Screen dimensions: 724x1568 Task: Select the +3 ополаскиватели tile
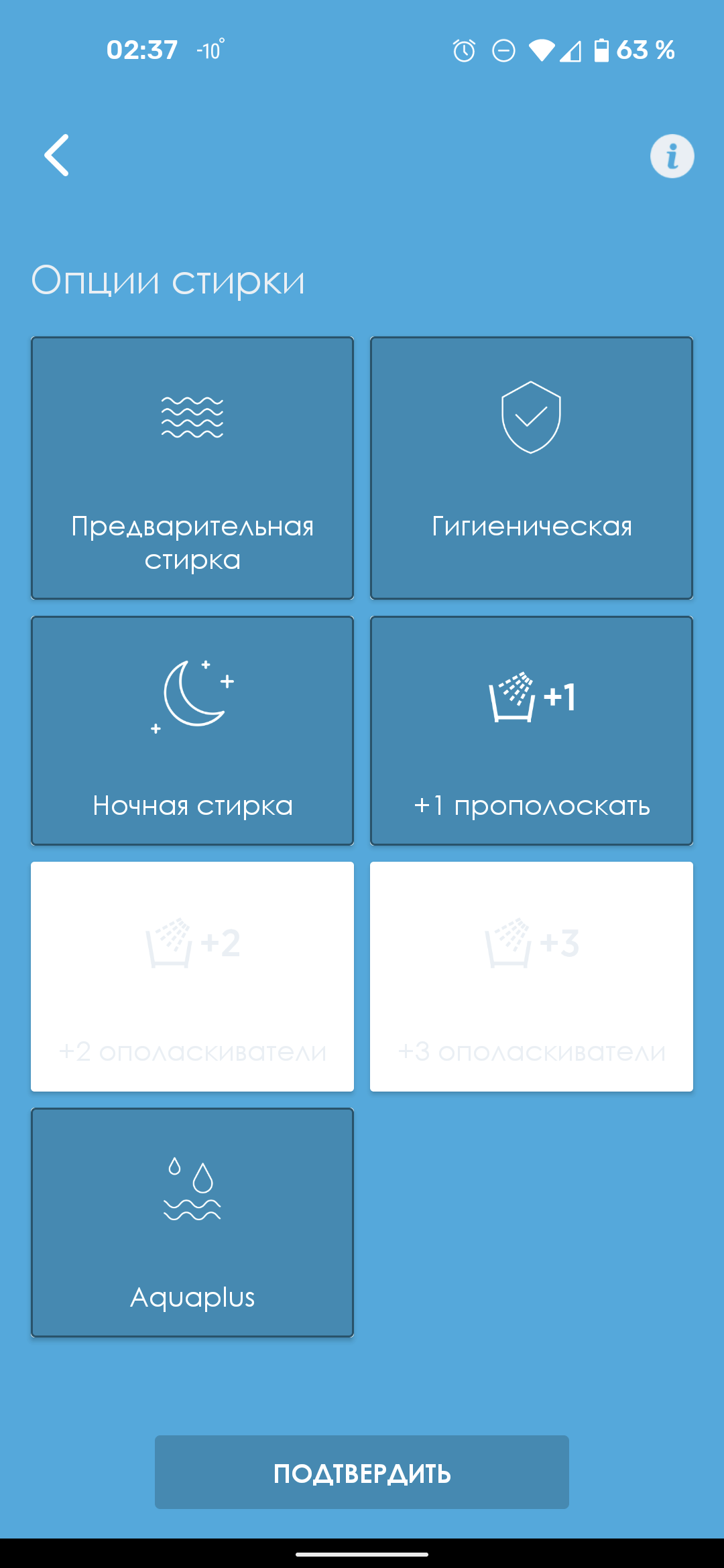click(x=531, y=976)
